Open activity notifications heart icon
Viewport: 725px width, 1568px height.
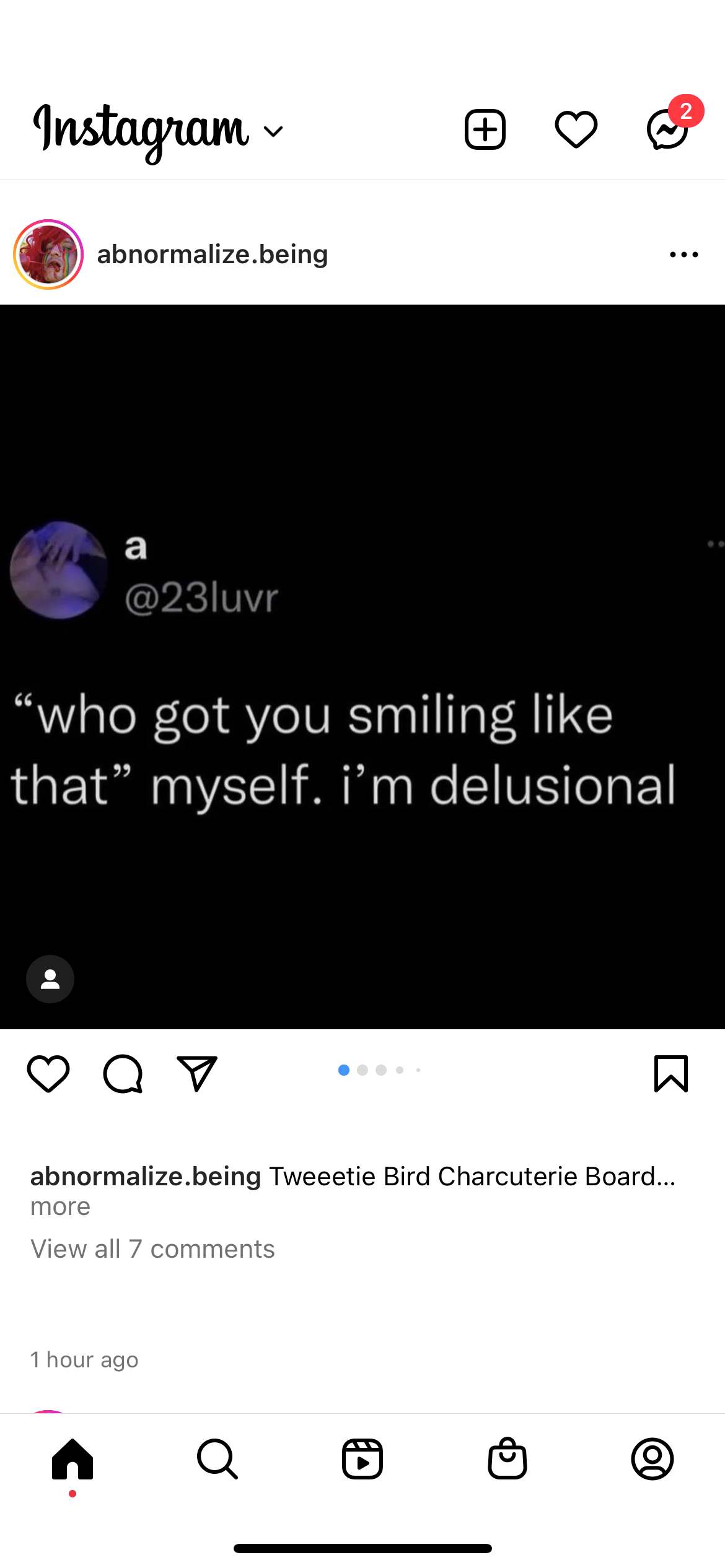click(576, 130)
